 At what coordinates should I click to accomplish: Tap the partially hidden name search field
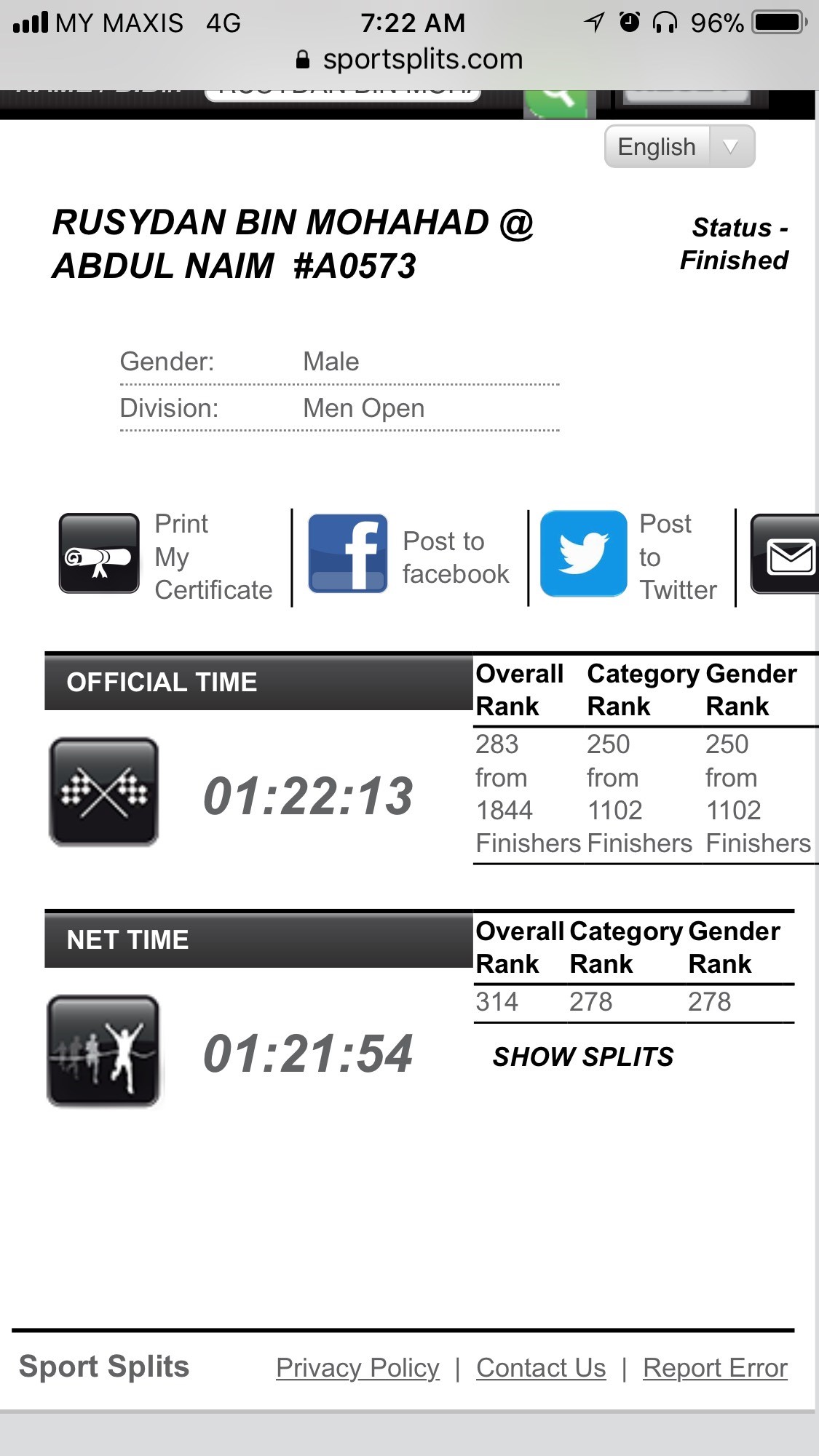click(343, 95)
